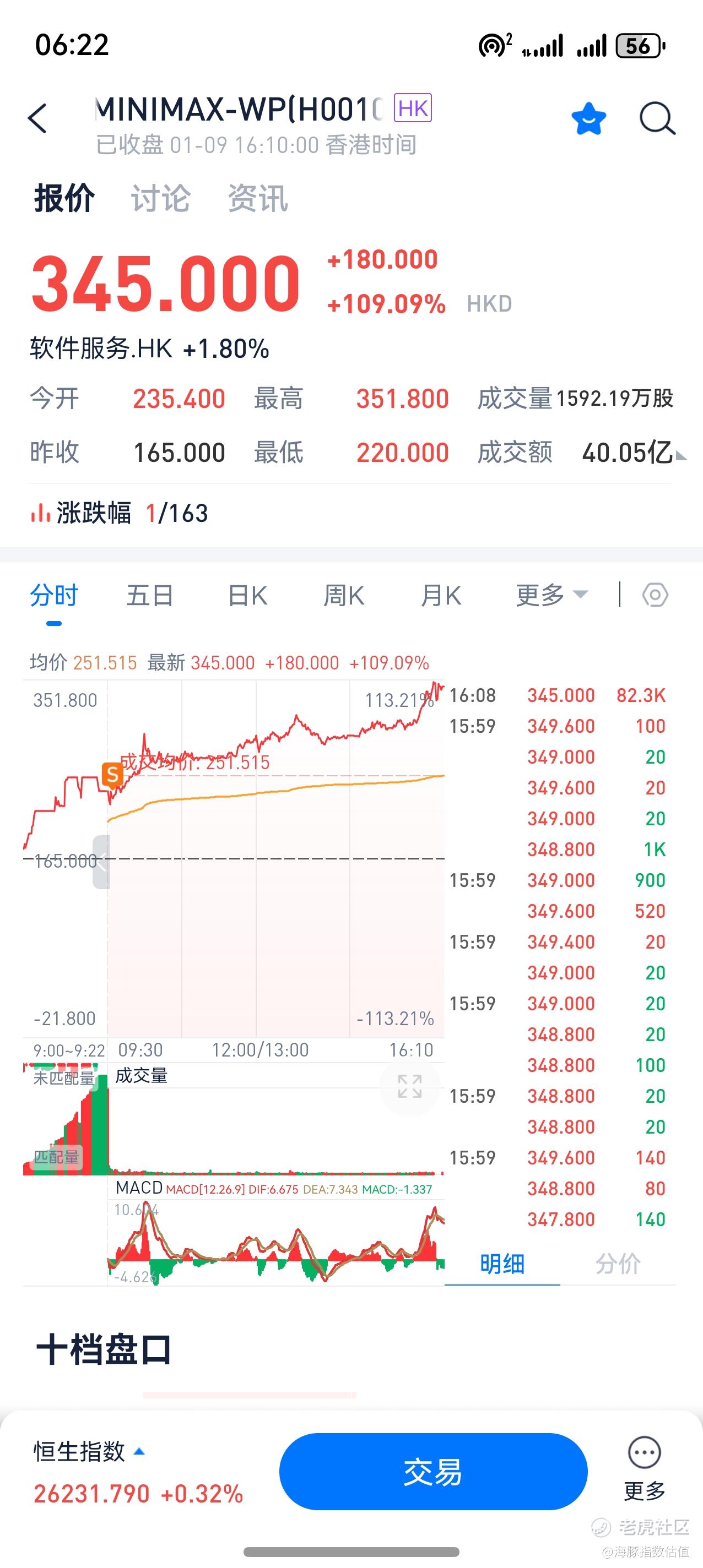Select the 分时 chart tab

click(54, 595)
